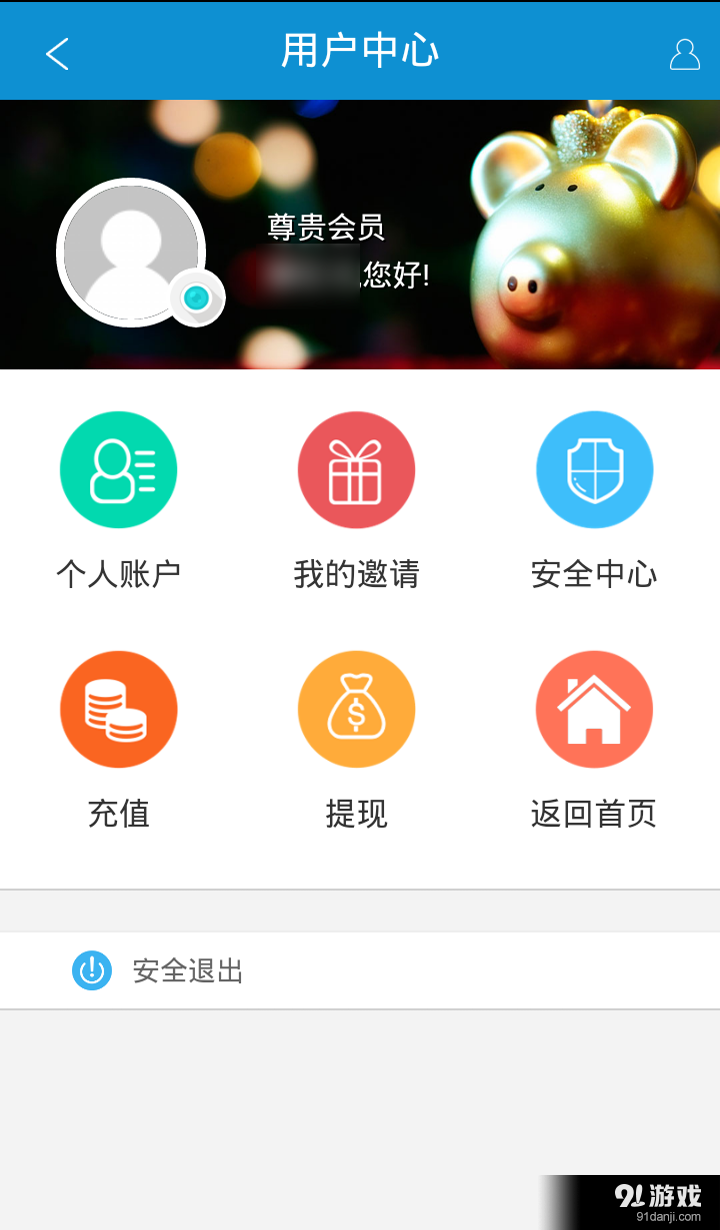Click the back arrow in the header
This screenshot has height=1230, width=720.
[x=57, y=52]
